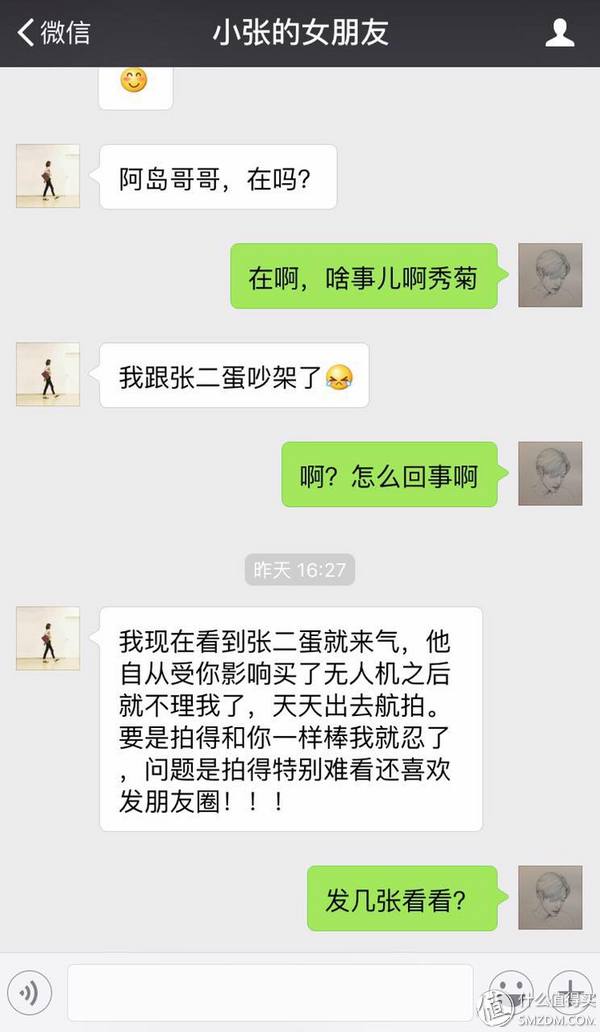Open sender's avatar beside 阿岛哥哥，在吗?

click(x=47, y=176)
